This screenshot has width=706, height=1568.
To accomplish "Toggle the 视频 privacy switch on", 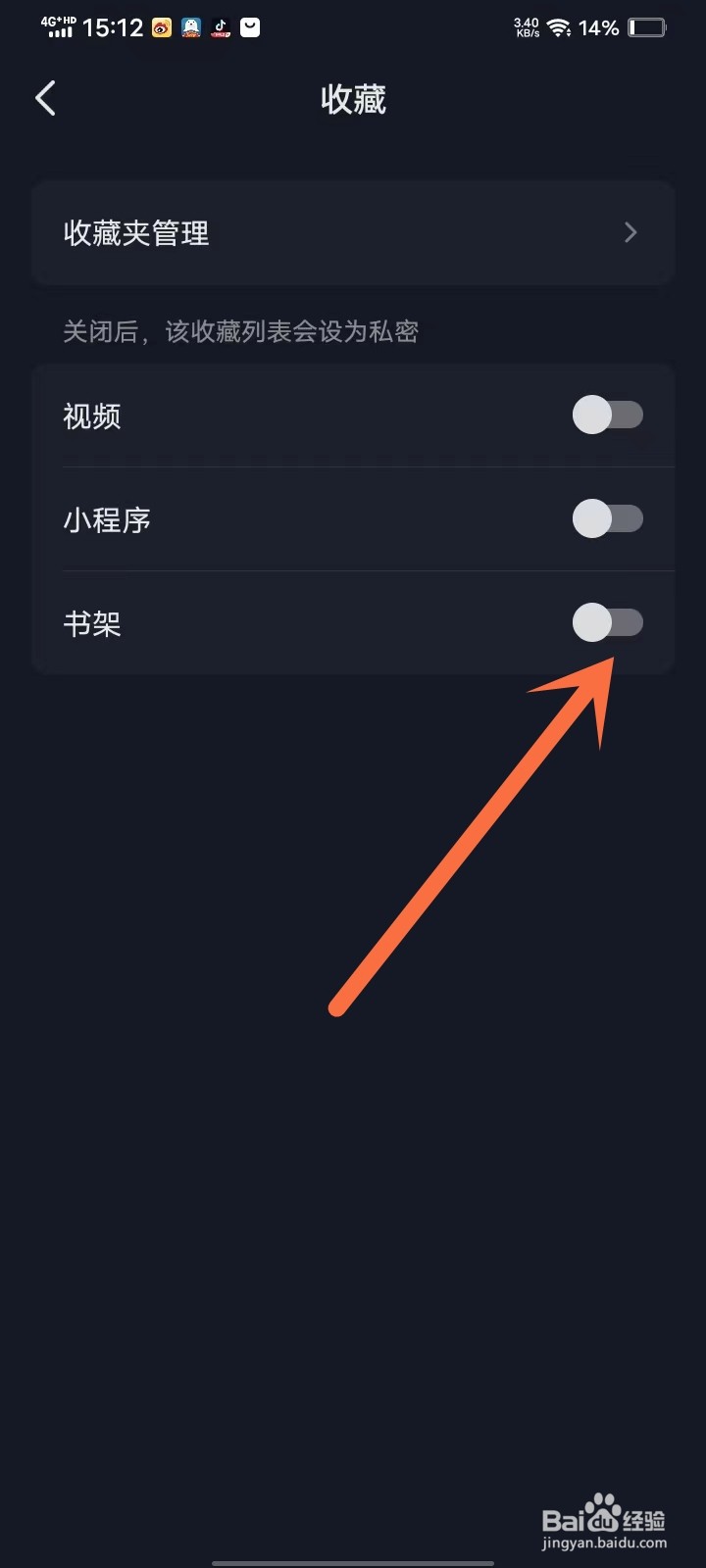I will click(607, 415).
